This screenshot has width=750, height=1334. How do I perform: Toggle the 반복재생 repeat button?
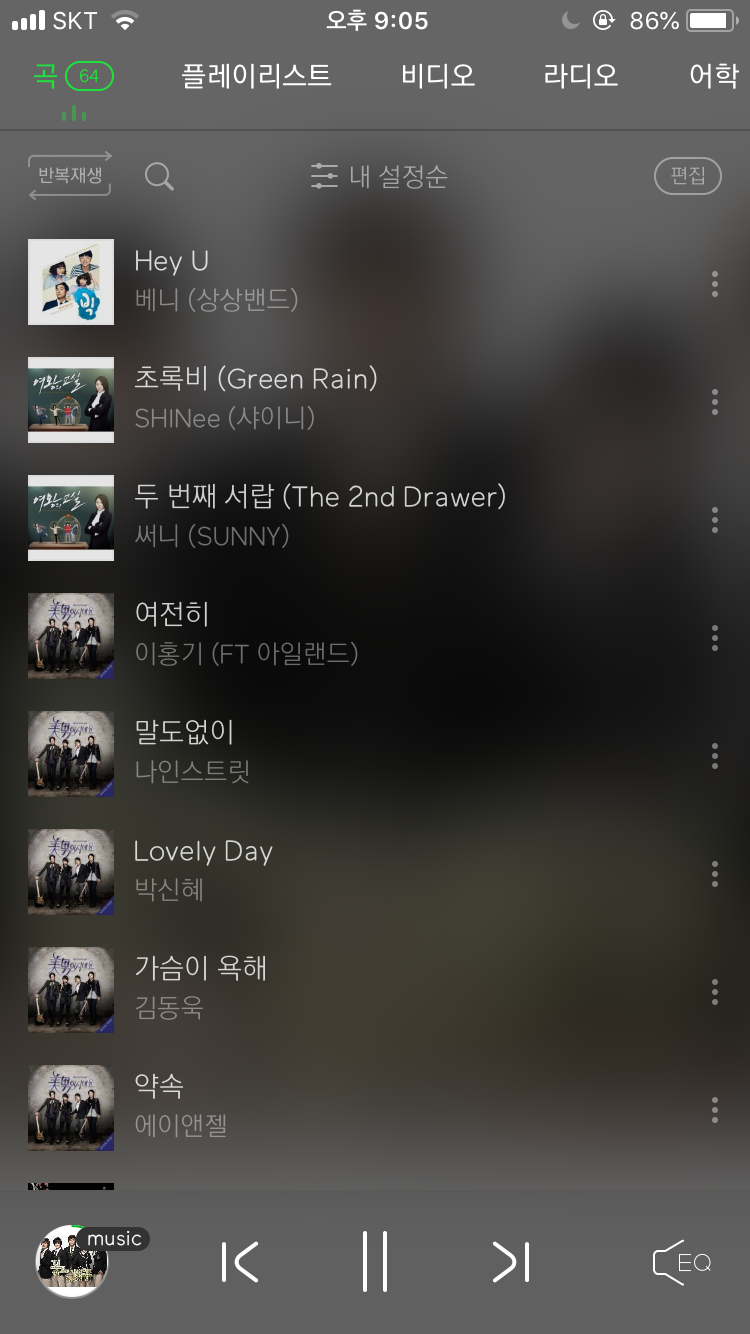click(x=70, y=176)
